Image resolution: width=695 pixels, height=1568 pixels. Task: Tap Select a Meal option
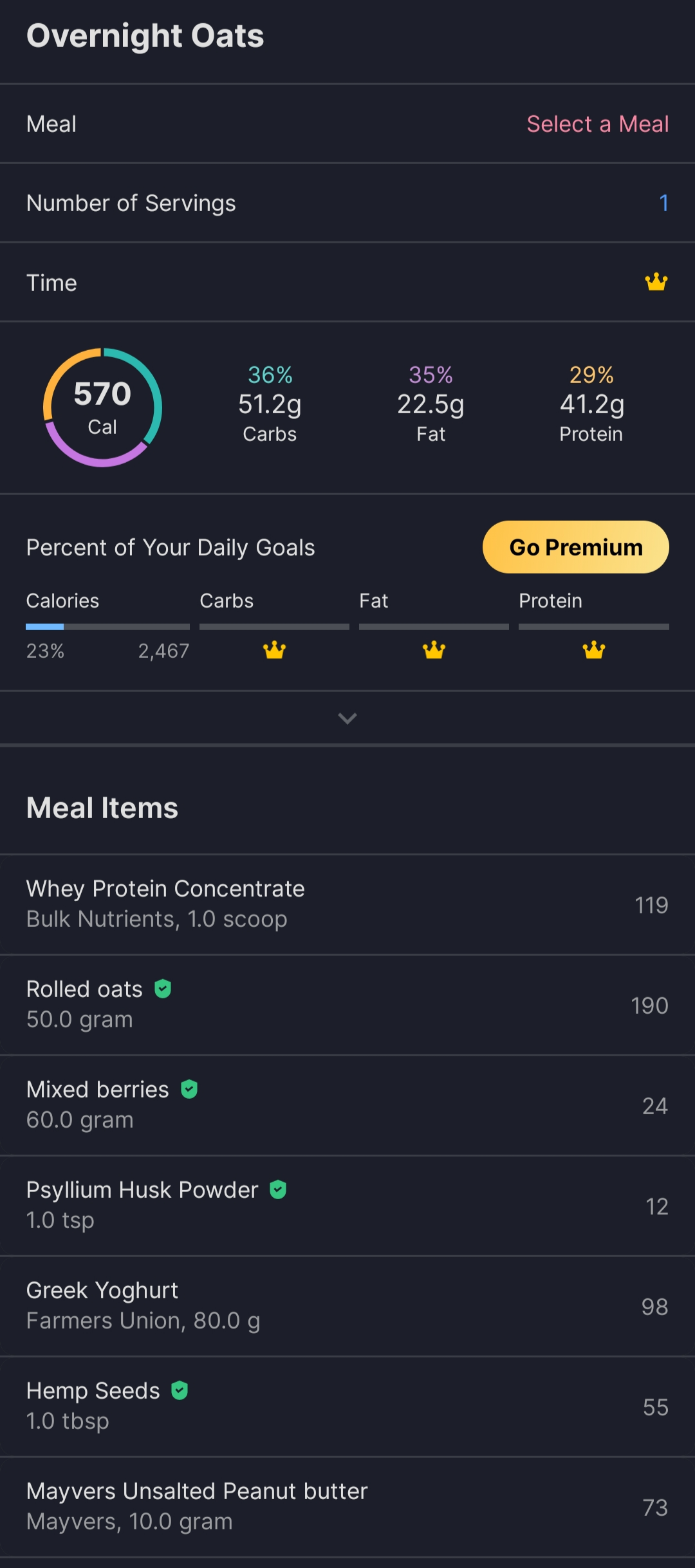coord(597,124)
